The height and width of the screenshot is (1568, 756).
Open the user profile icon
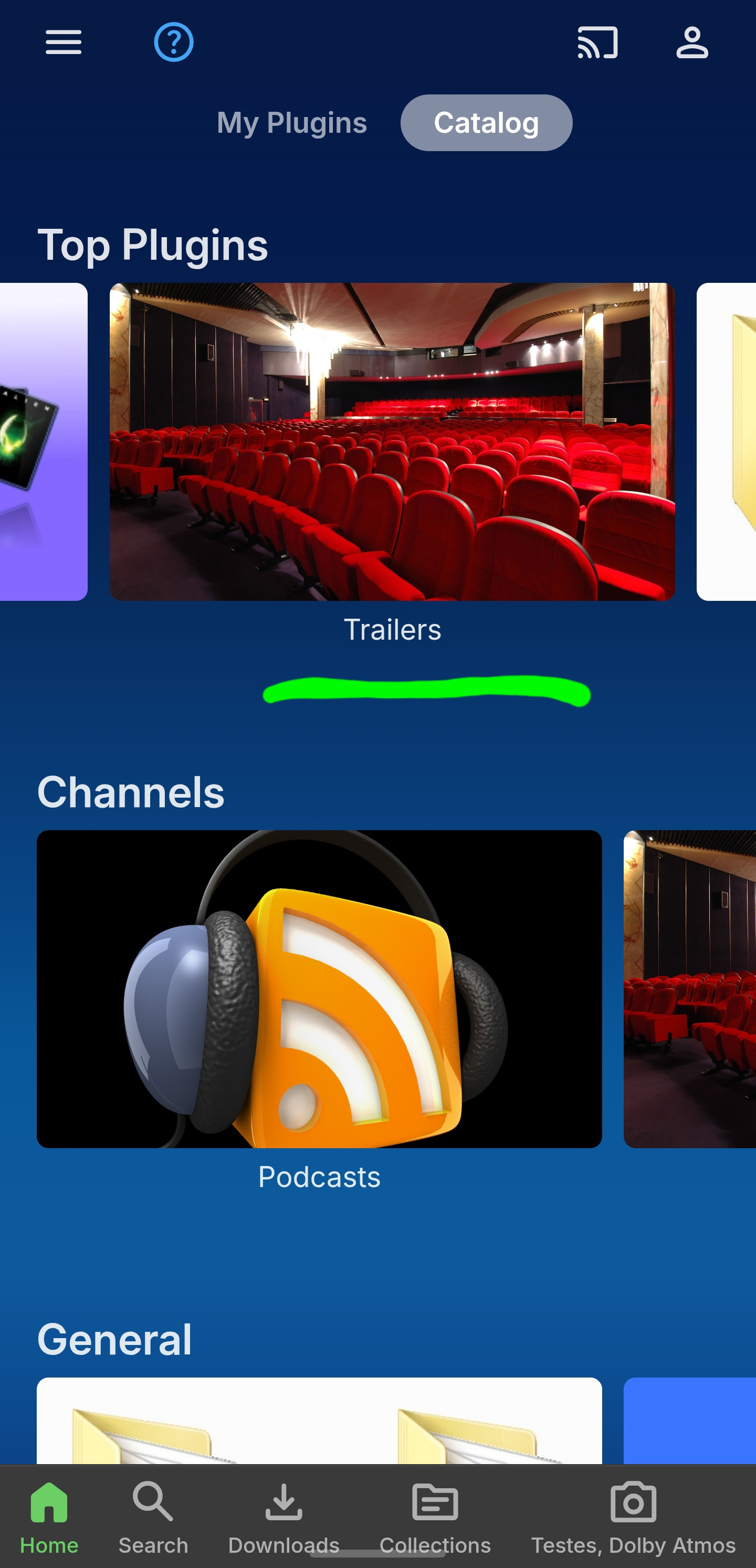[692, 43]
